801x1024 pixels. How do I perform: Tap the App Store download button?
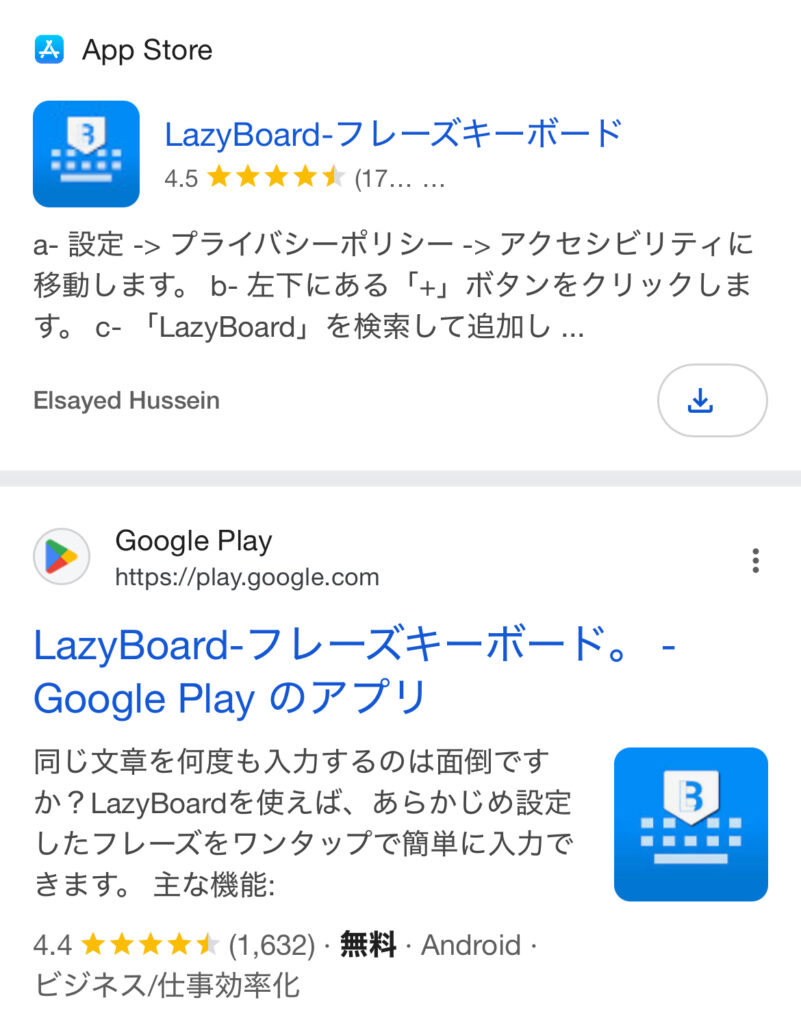pyautogui.click(x=711, y=400)
